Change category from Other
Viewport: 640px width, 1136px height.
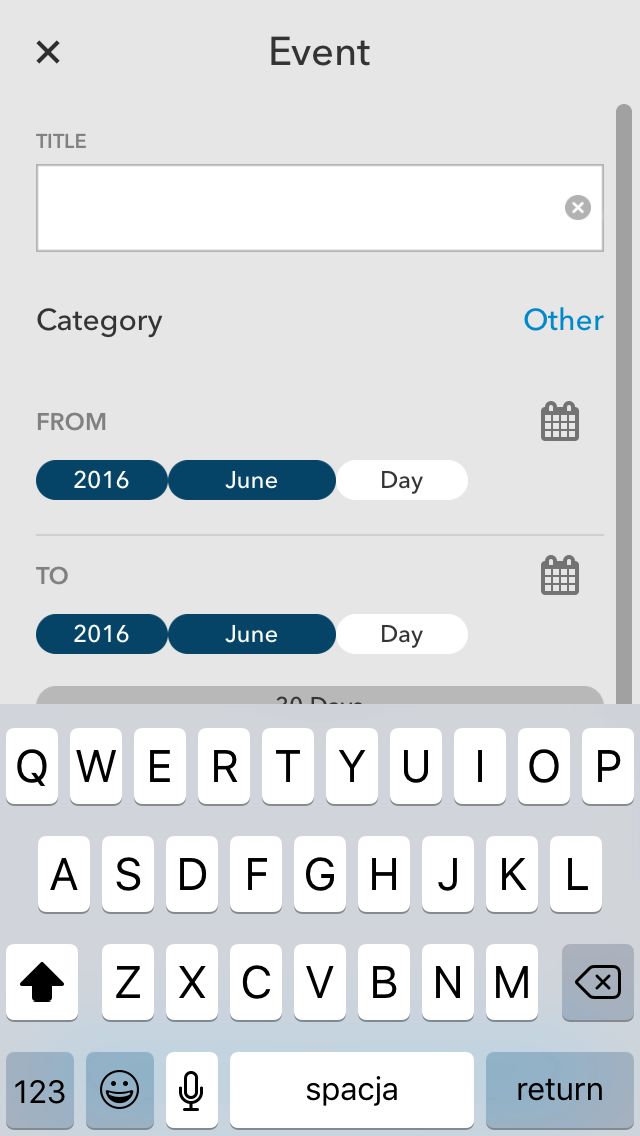click(x=563, y=320)
